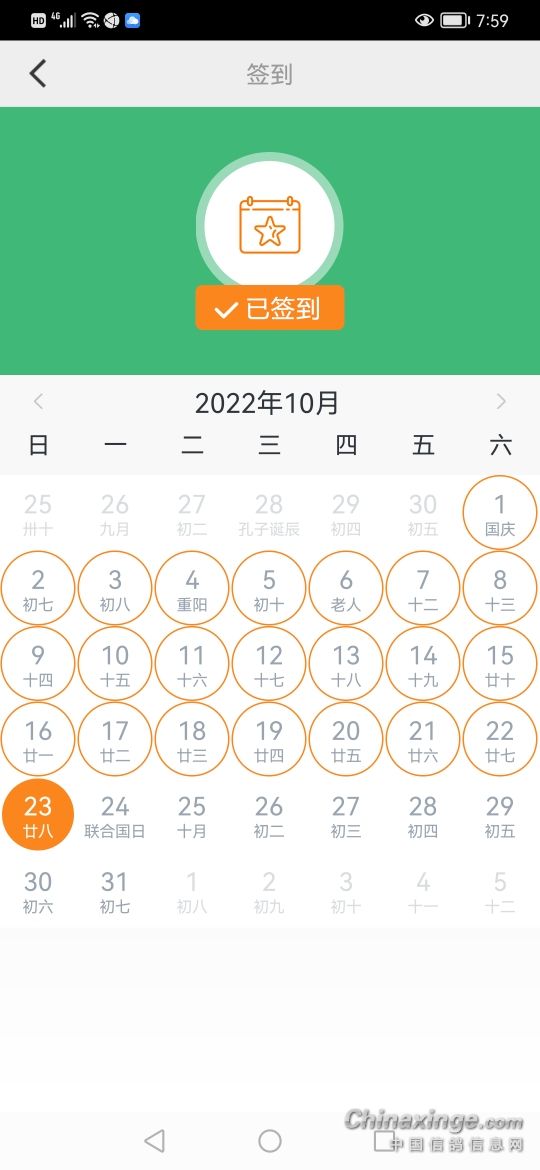Viewport: 540px width, 1170px height.
Task: Choose October 29 初五
Action: coord(500,816)
